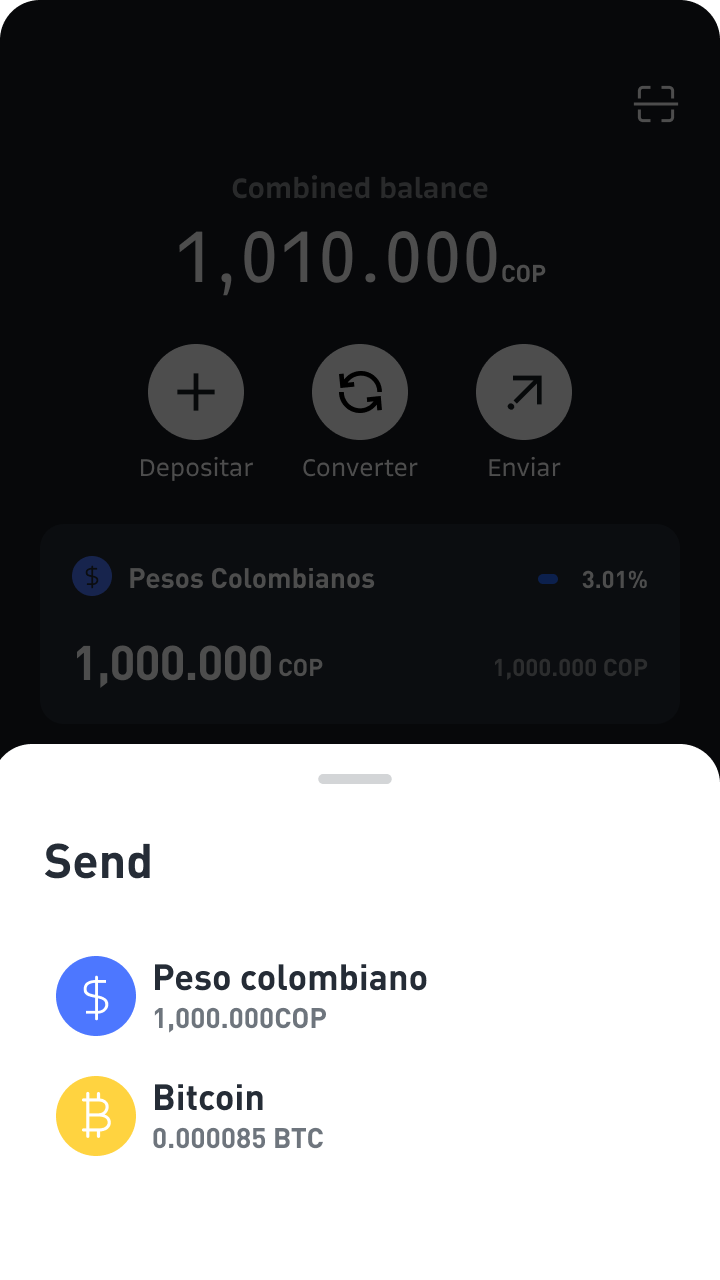Open the Pesos Colombianos balance card
Screen dimensions: 720x1280
360,622
